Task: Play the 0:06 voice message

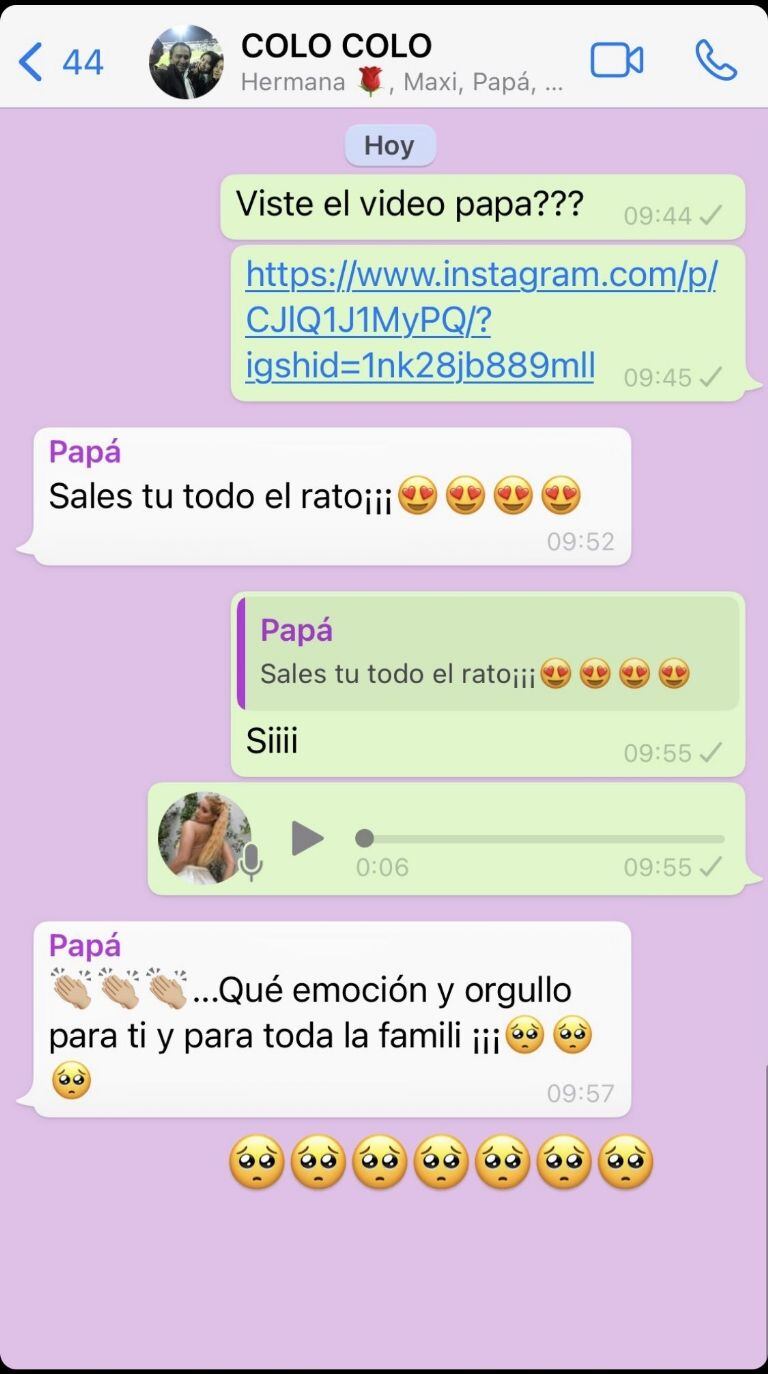Action: tap(307, 838)
